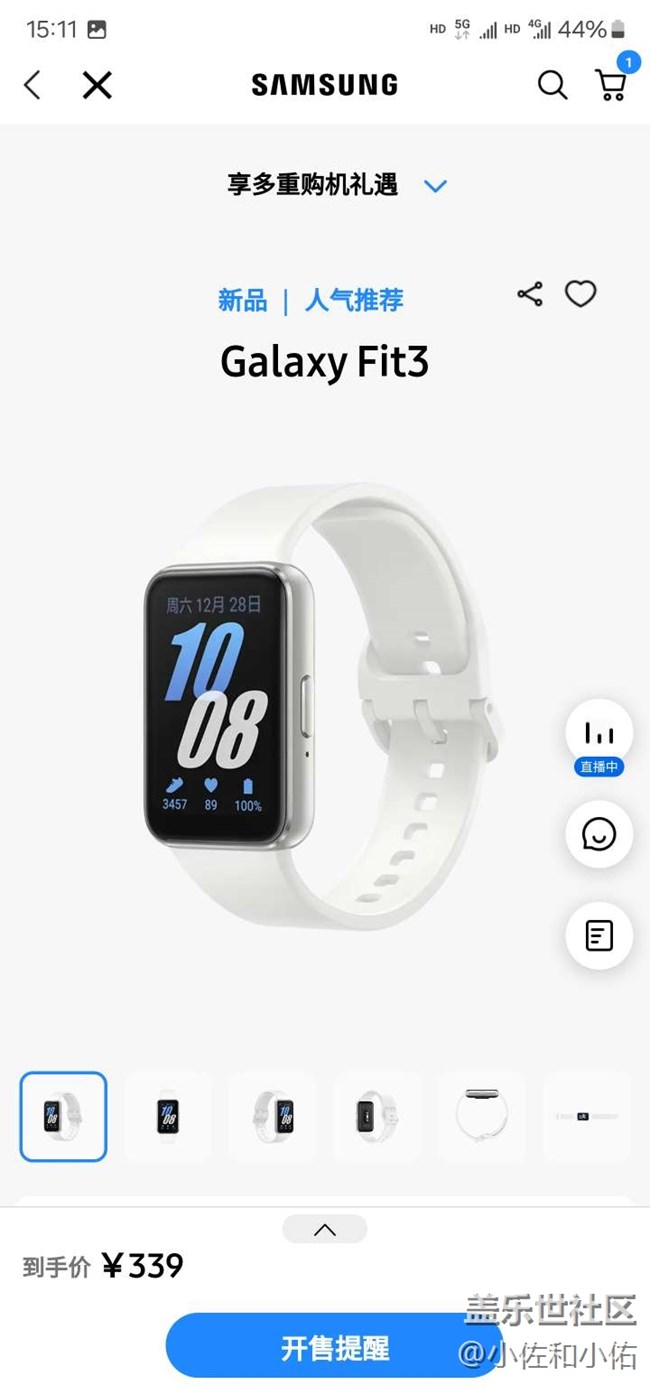The image size is (650, 1394).
Task: Open the shopping cart
Action: [611, 85]
